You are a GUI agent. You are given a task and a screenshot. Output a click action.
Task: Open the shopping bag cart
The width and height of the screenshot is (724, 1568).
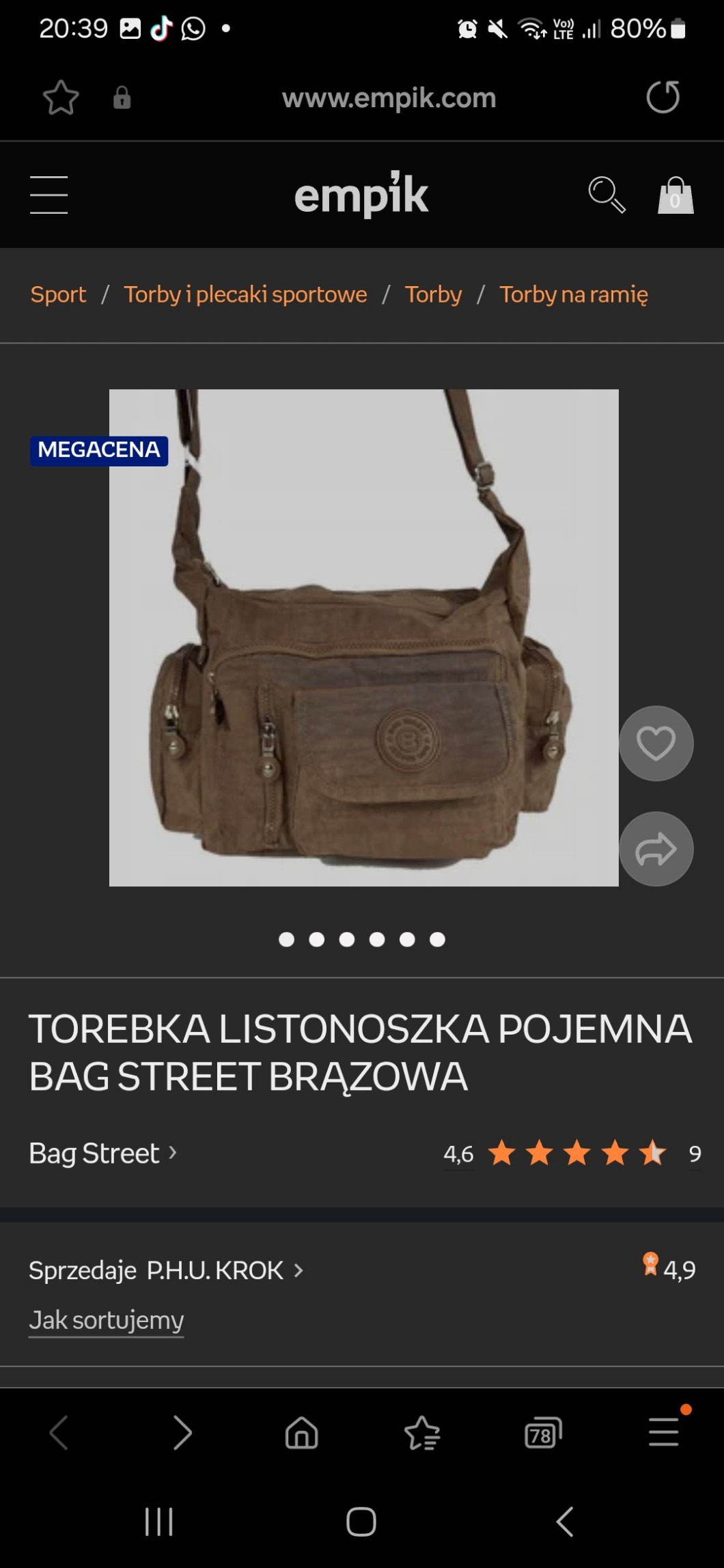point(675,195)
